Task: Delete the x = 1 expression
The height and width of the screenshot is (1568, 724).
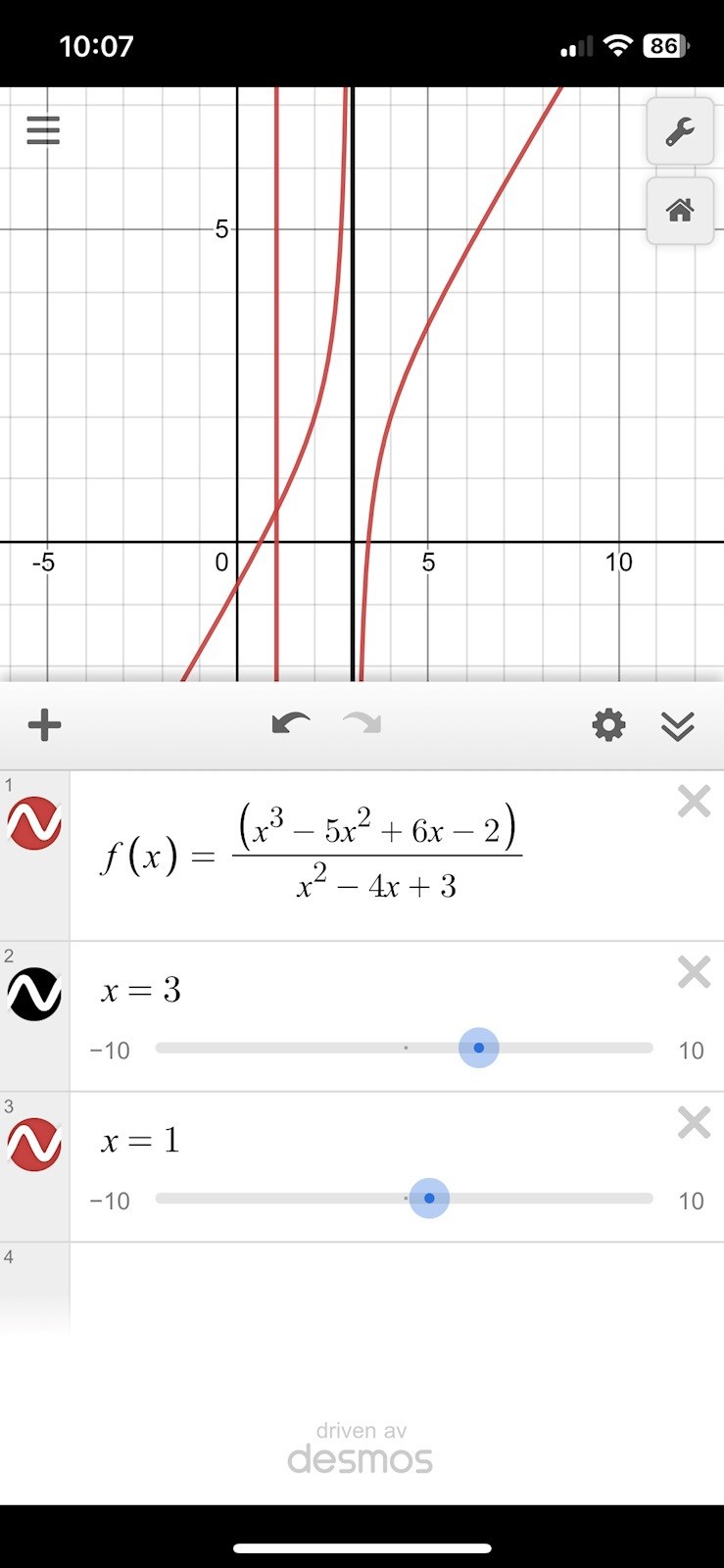Action: point(694,1122)
